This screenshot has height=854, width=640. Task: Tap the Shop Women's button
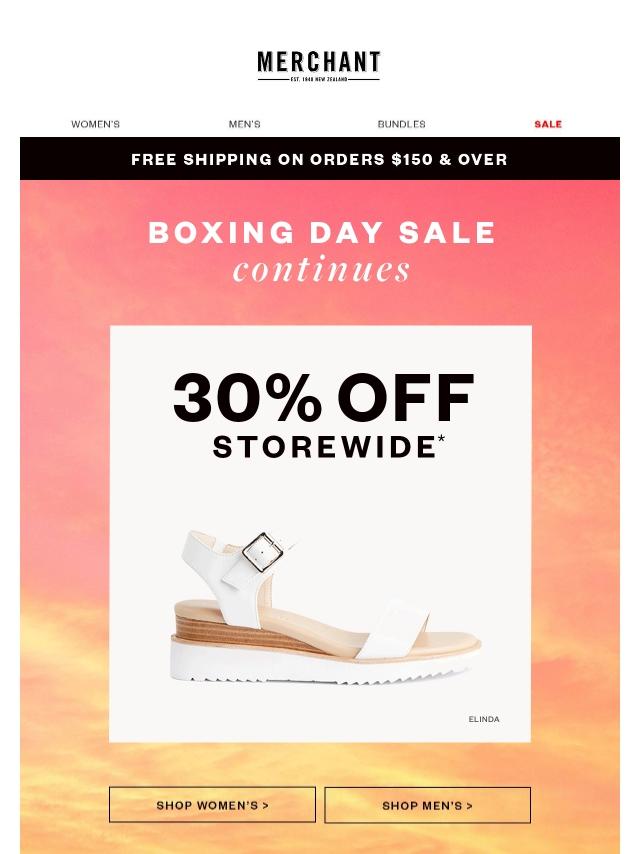pyautogui.click(x=212, y=804)
